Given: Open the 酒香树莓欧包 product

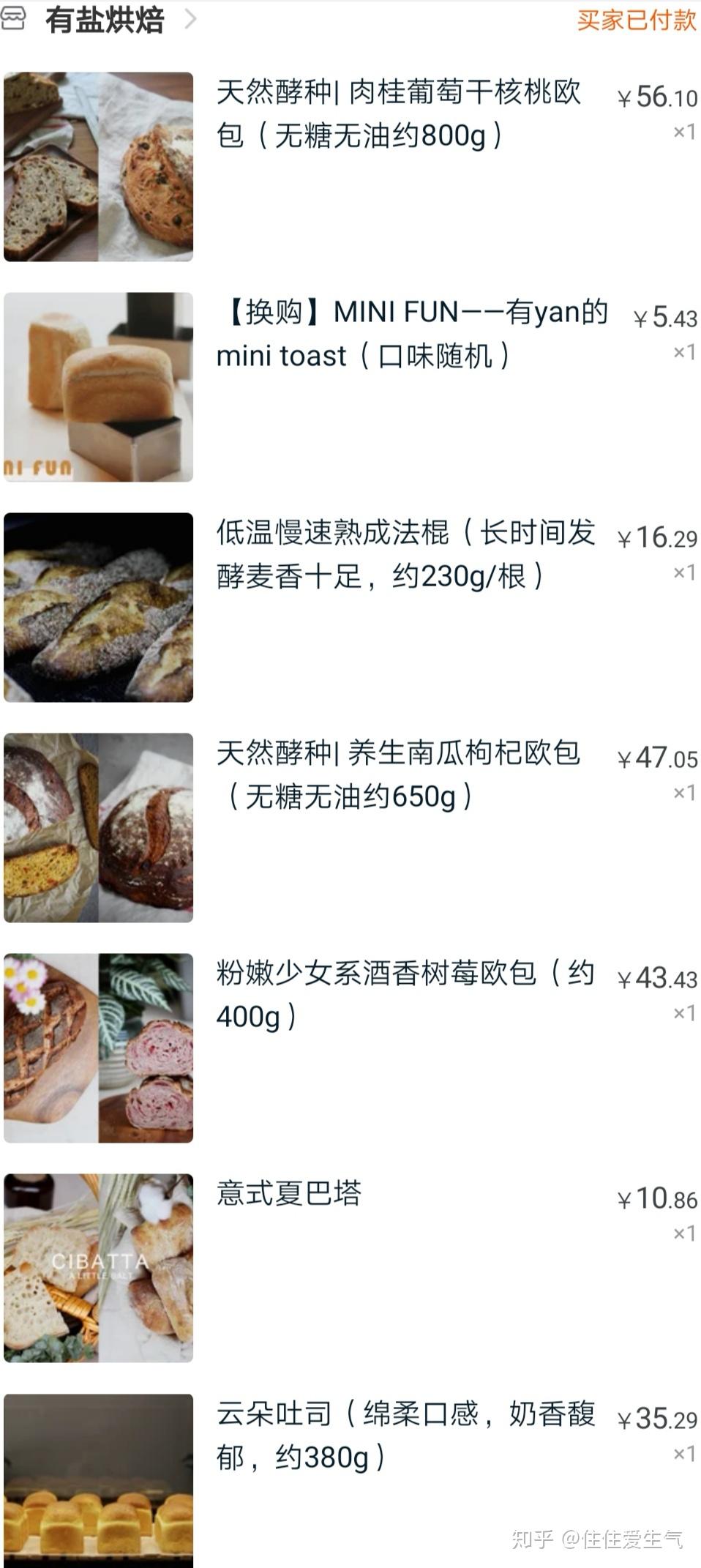Looking at the screenshot, I should click(x=404, y=995).
